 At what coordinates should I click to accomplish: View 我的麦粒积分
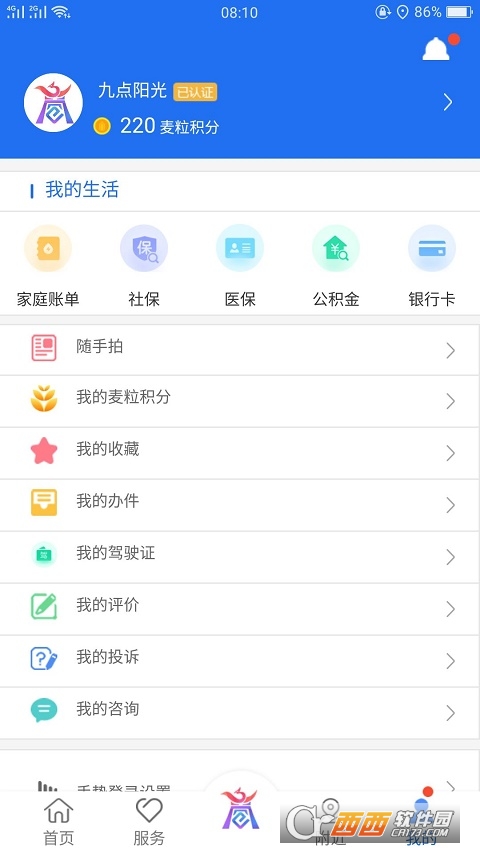pos(239,401)
